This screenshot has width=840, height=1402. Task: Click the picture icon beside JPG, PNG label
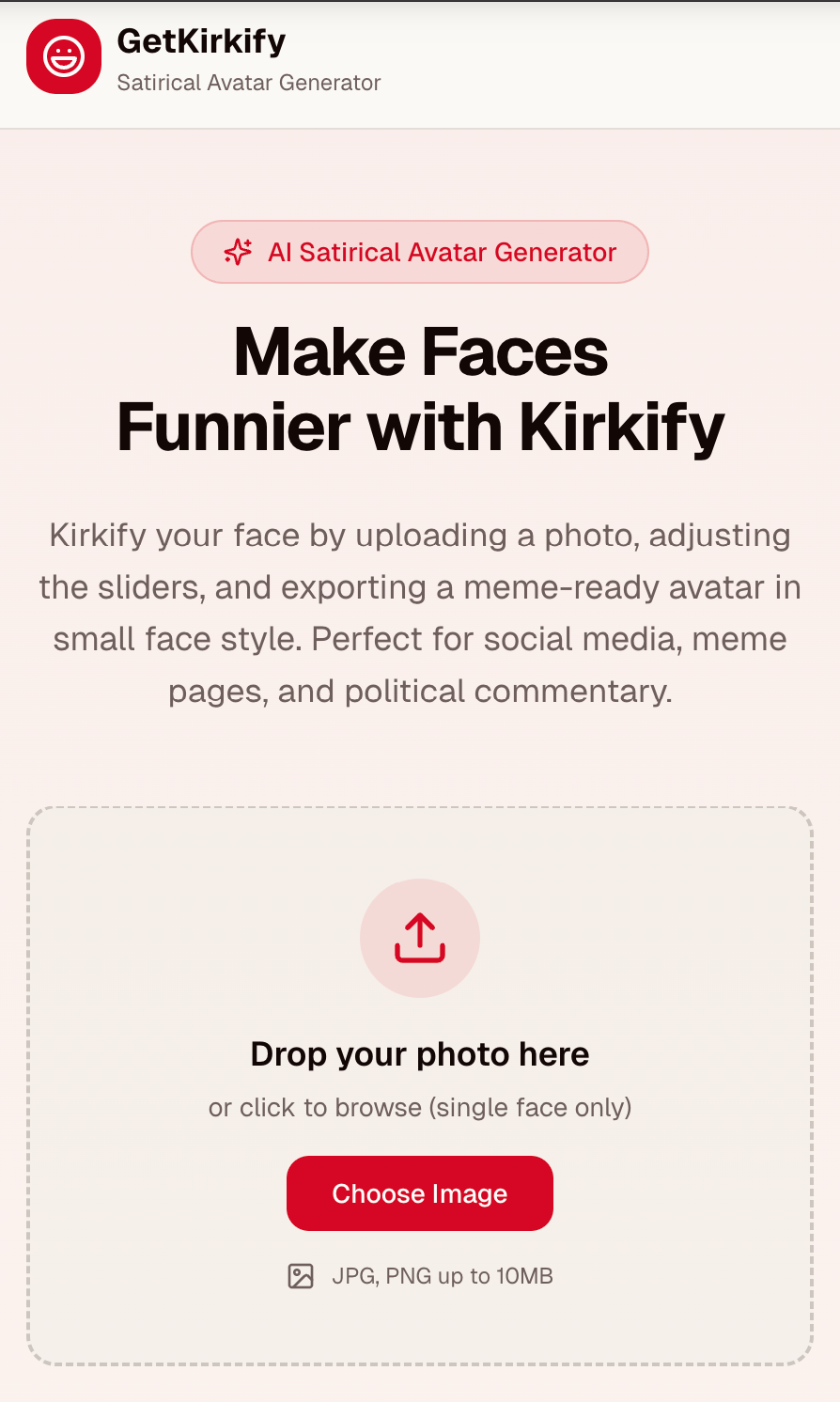pos(301,1276)
